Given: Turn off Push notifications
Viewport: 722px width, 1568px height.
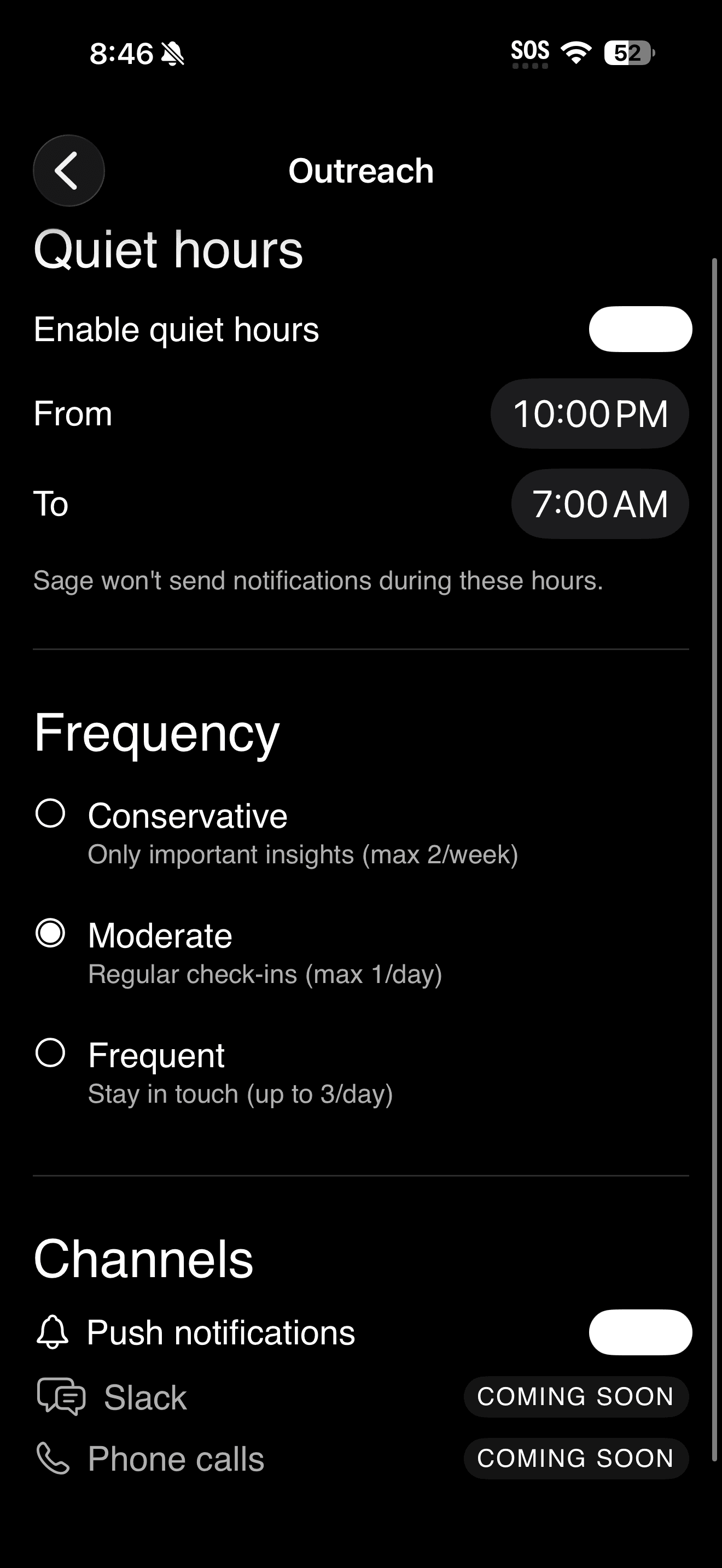Looking at the screenshot, I should pos(641,1331).
